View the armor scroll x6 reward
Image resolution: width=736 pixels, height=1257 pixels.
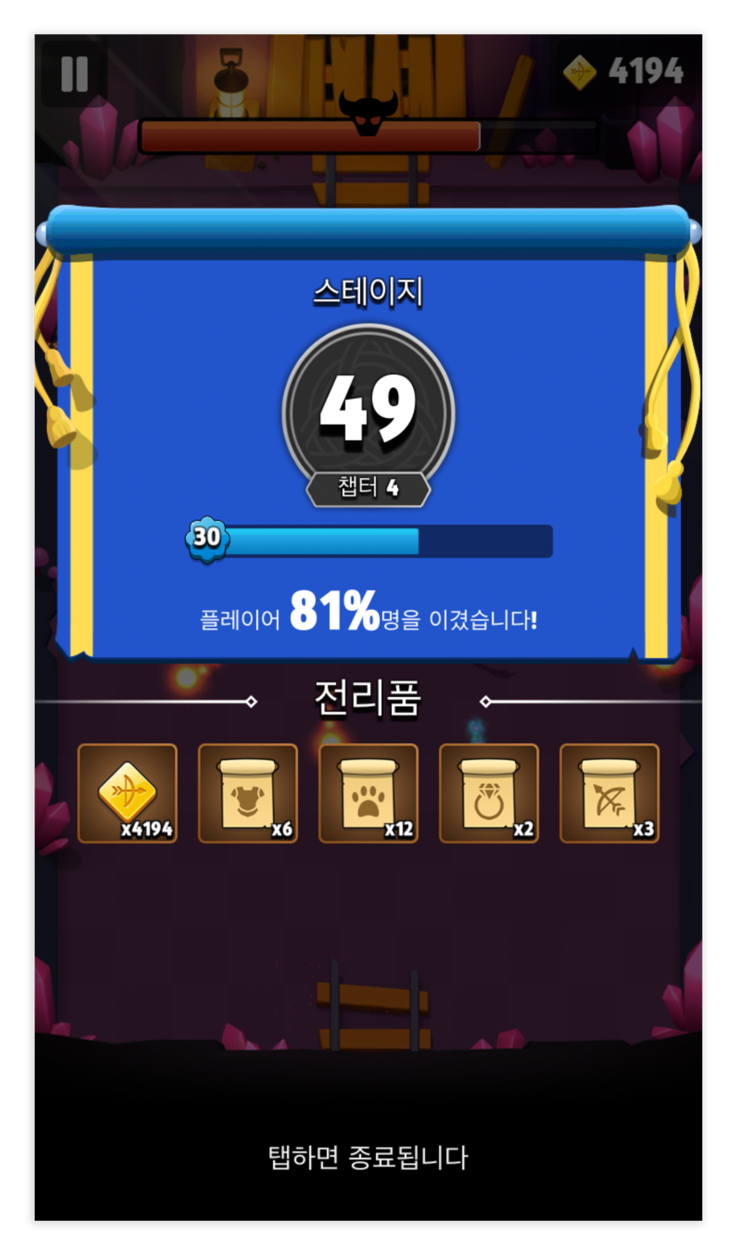tap(248, 793)
